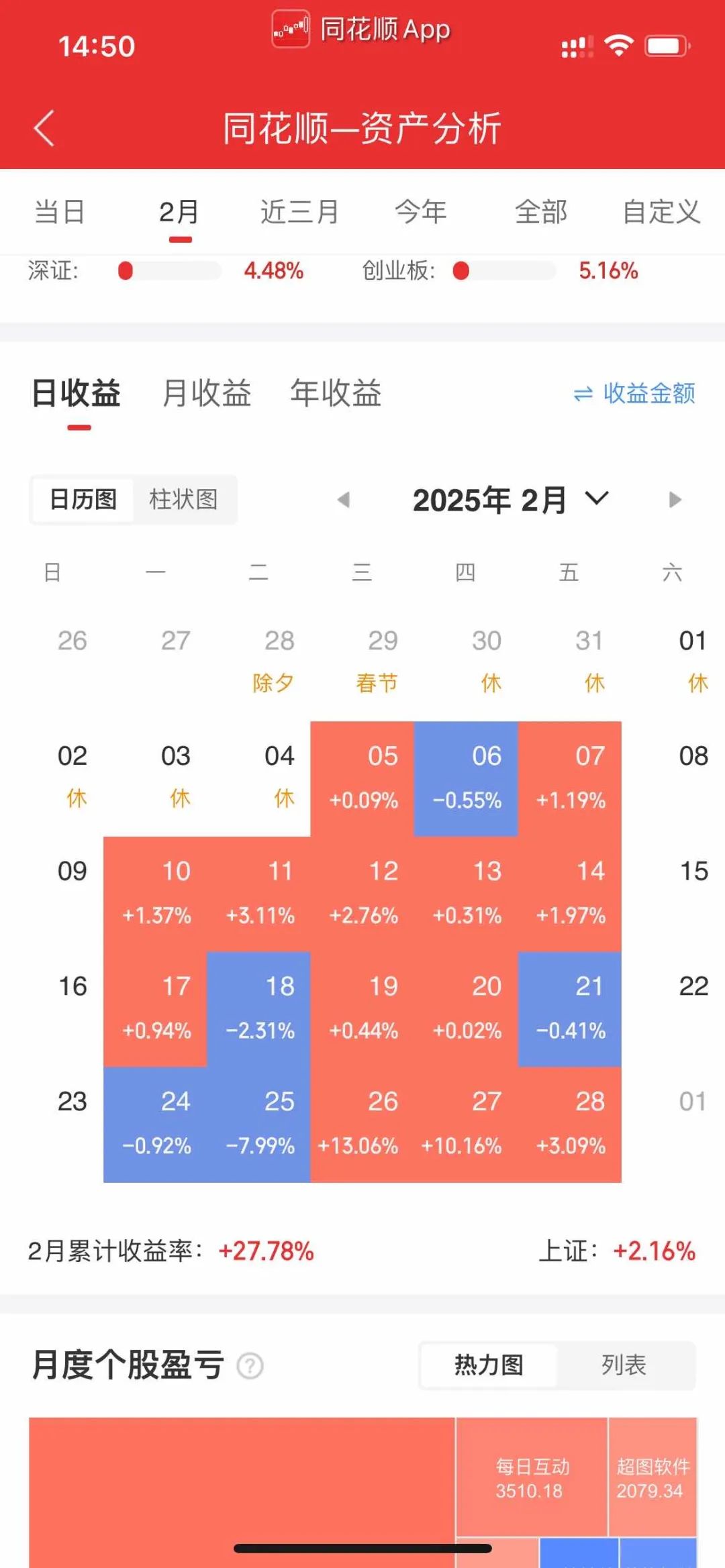The height and width of the screenshot is (1568, 725).
Task: Choose the 自定义 custom period tab
Action: (x=661, y=212)
